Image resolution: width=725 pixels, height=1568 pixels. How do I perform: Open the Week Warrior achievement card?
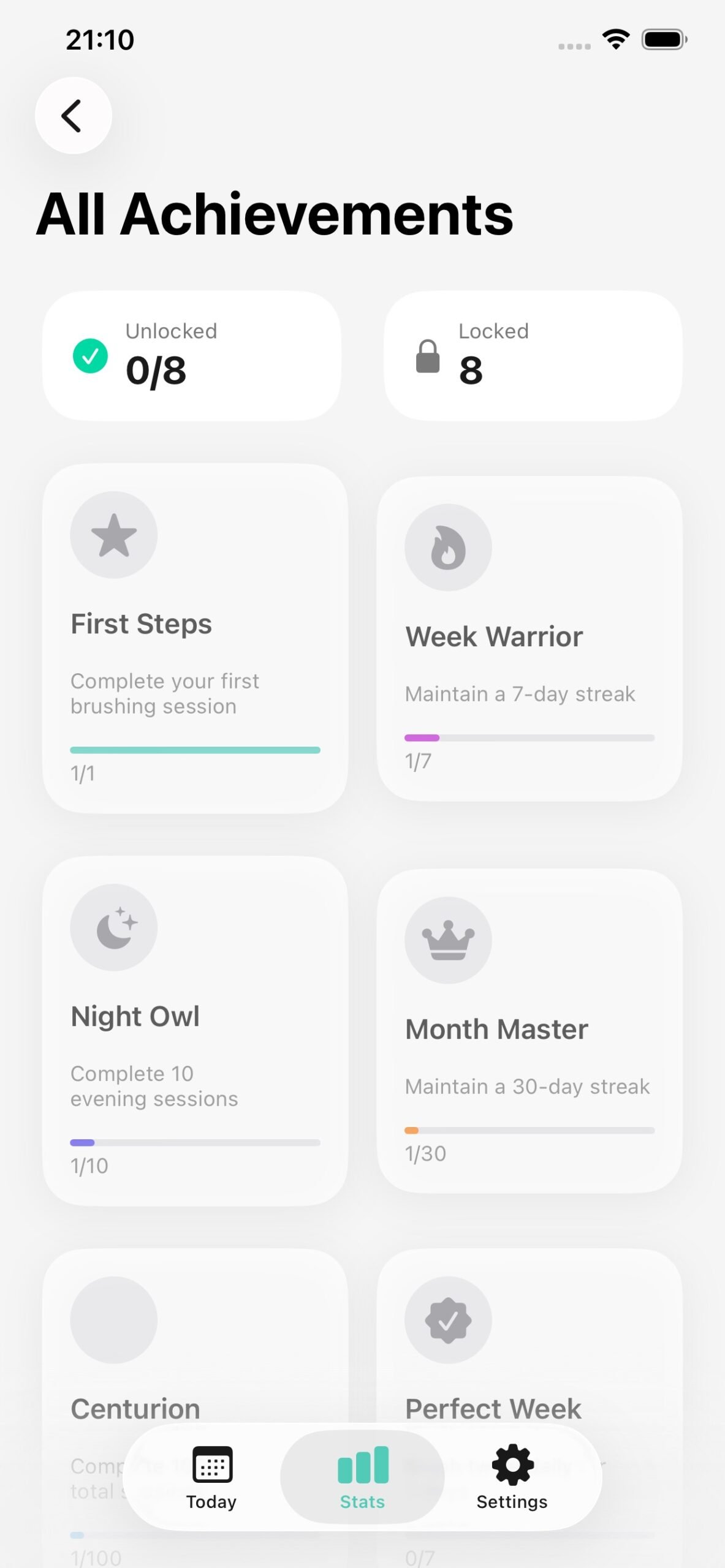tap(530, 638)
